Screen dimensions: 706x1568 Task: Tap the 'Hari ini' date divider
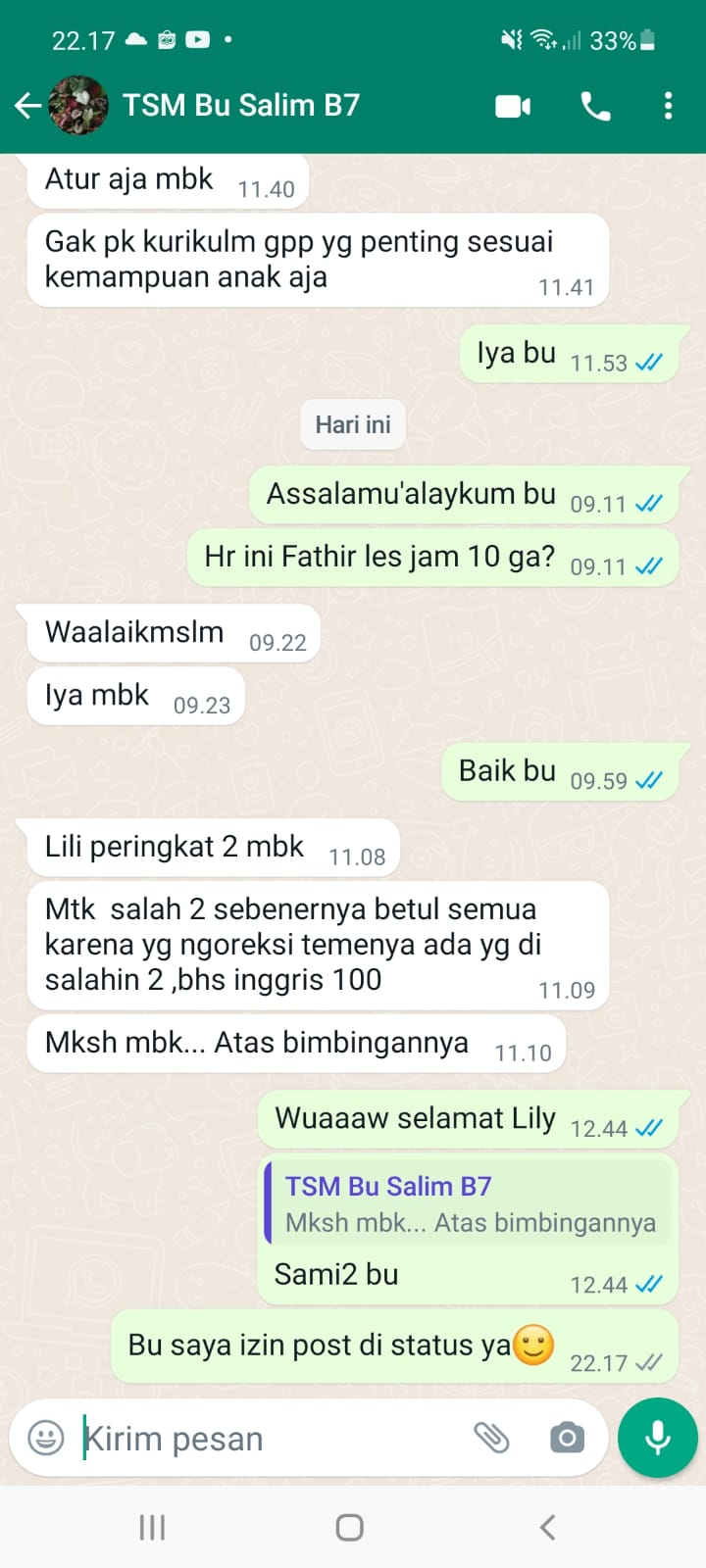352,424
